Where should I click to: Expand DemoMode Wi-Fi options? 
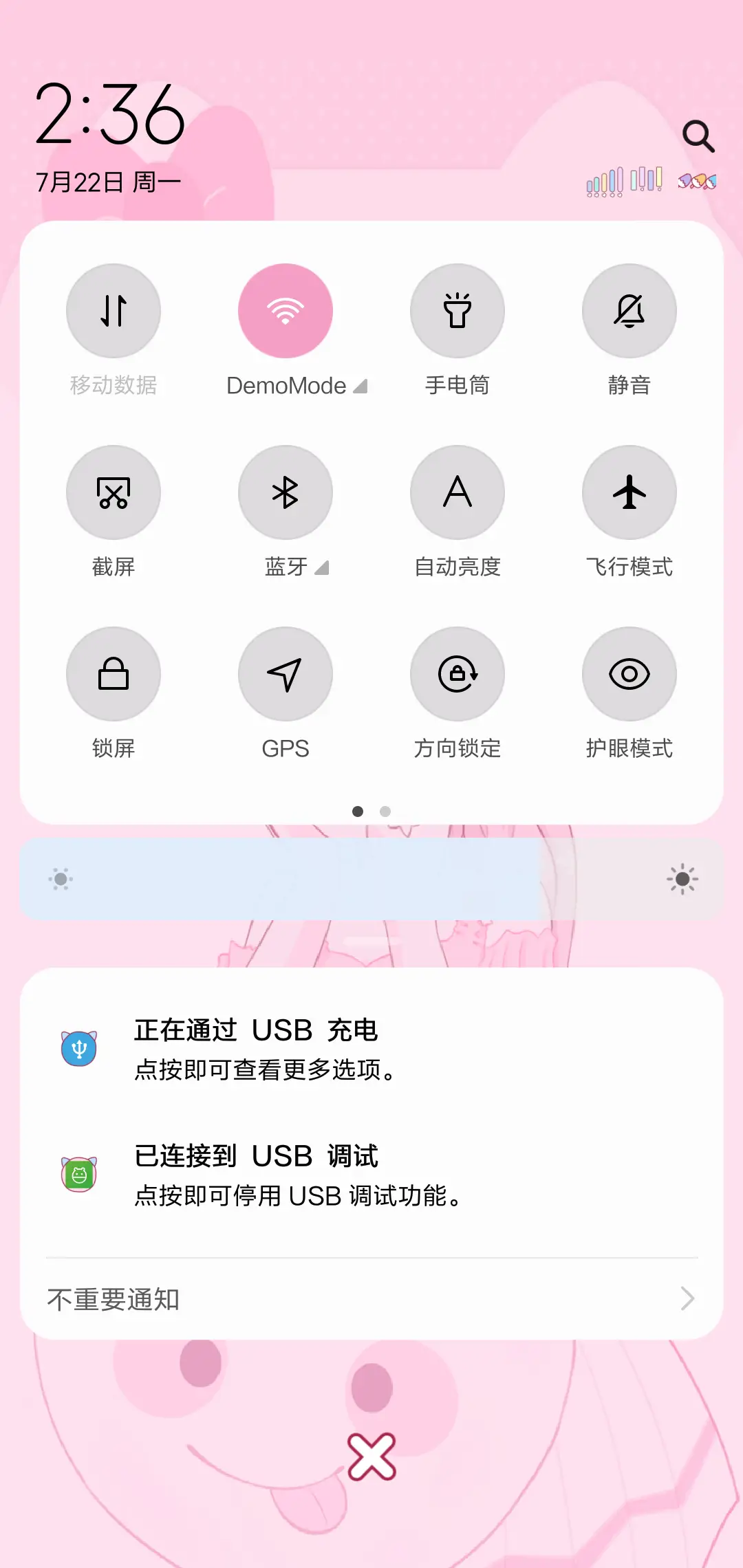[x=360, y=386]
